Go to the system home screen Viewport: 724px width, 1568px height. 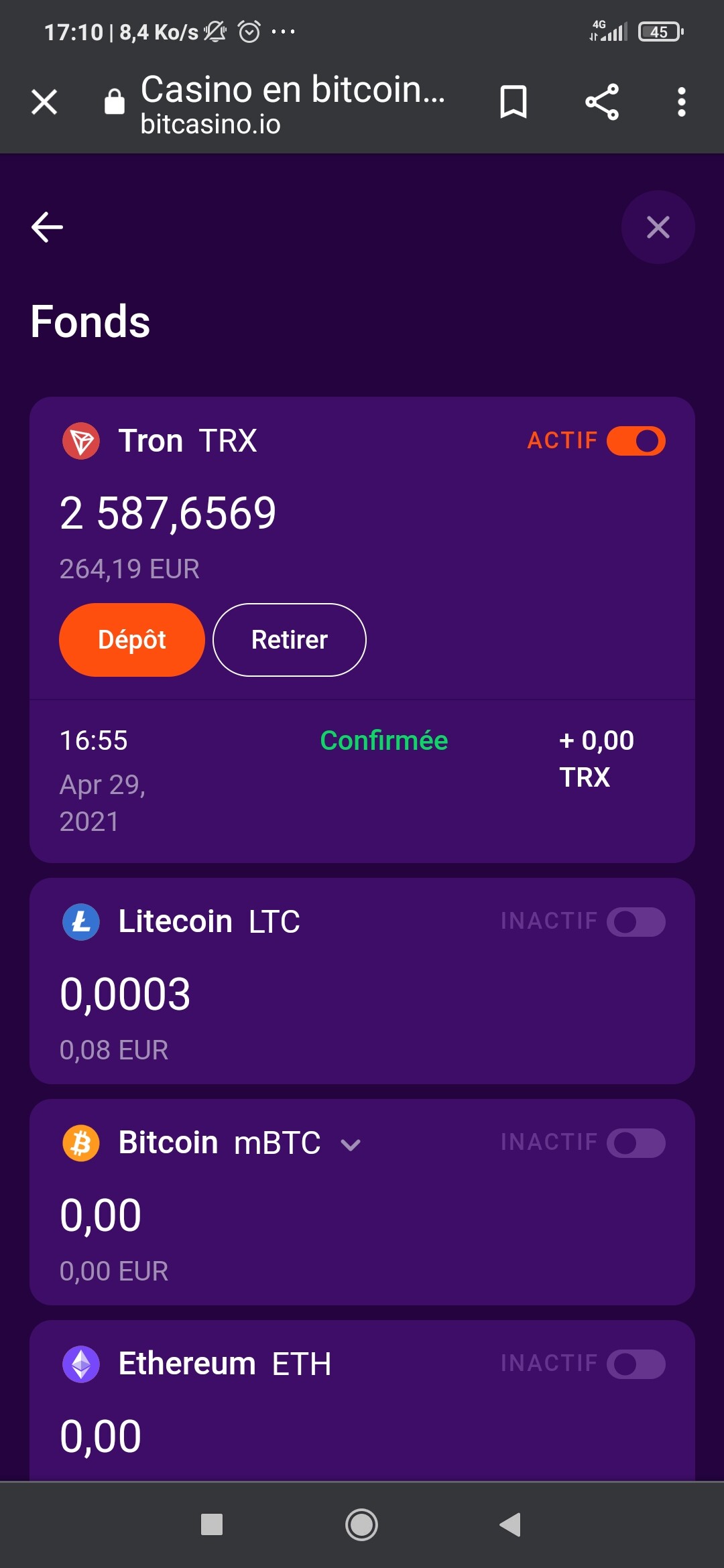coord(361,1524)
